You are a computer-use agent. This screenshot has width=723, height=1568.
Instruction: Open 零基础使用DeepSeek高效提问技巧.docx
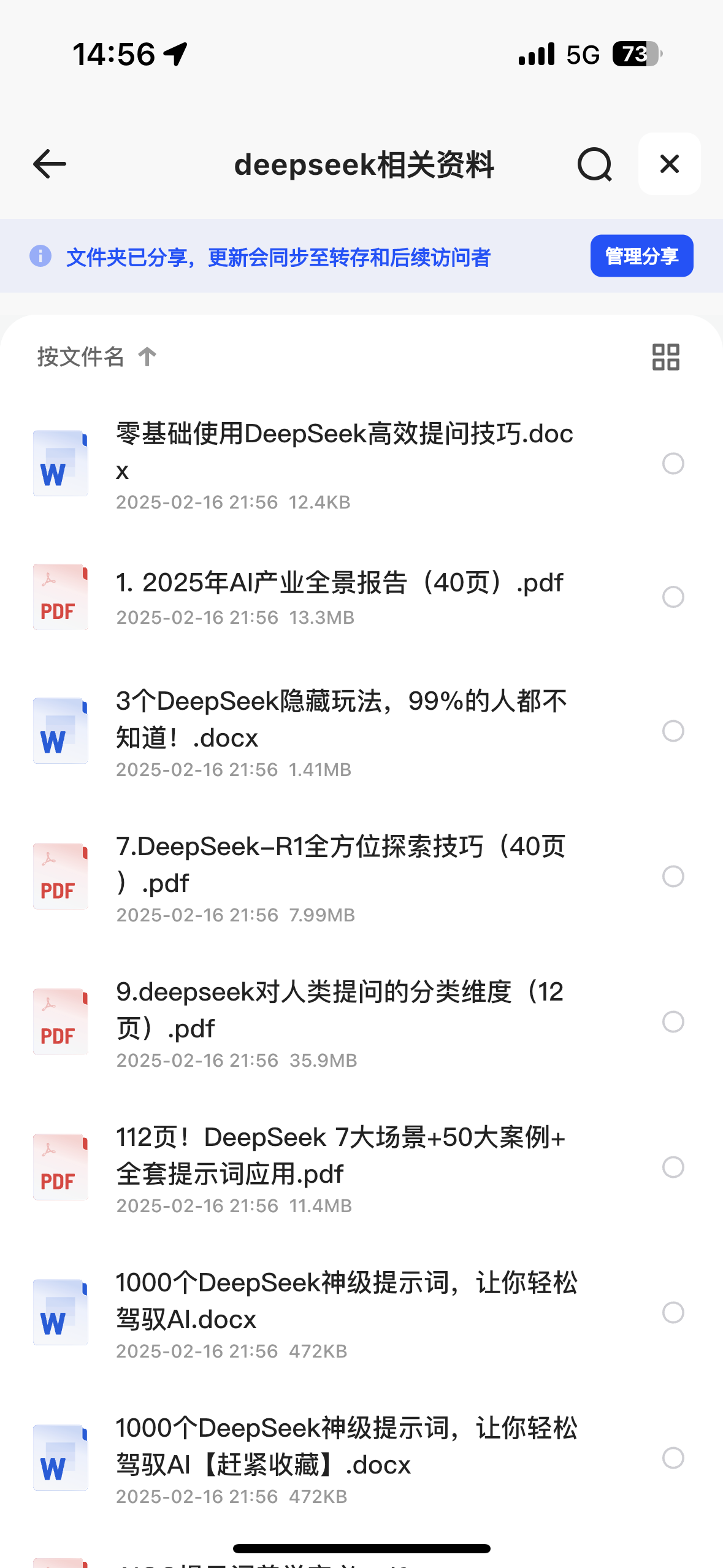click(343, 452)
